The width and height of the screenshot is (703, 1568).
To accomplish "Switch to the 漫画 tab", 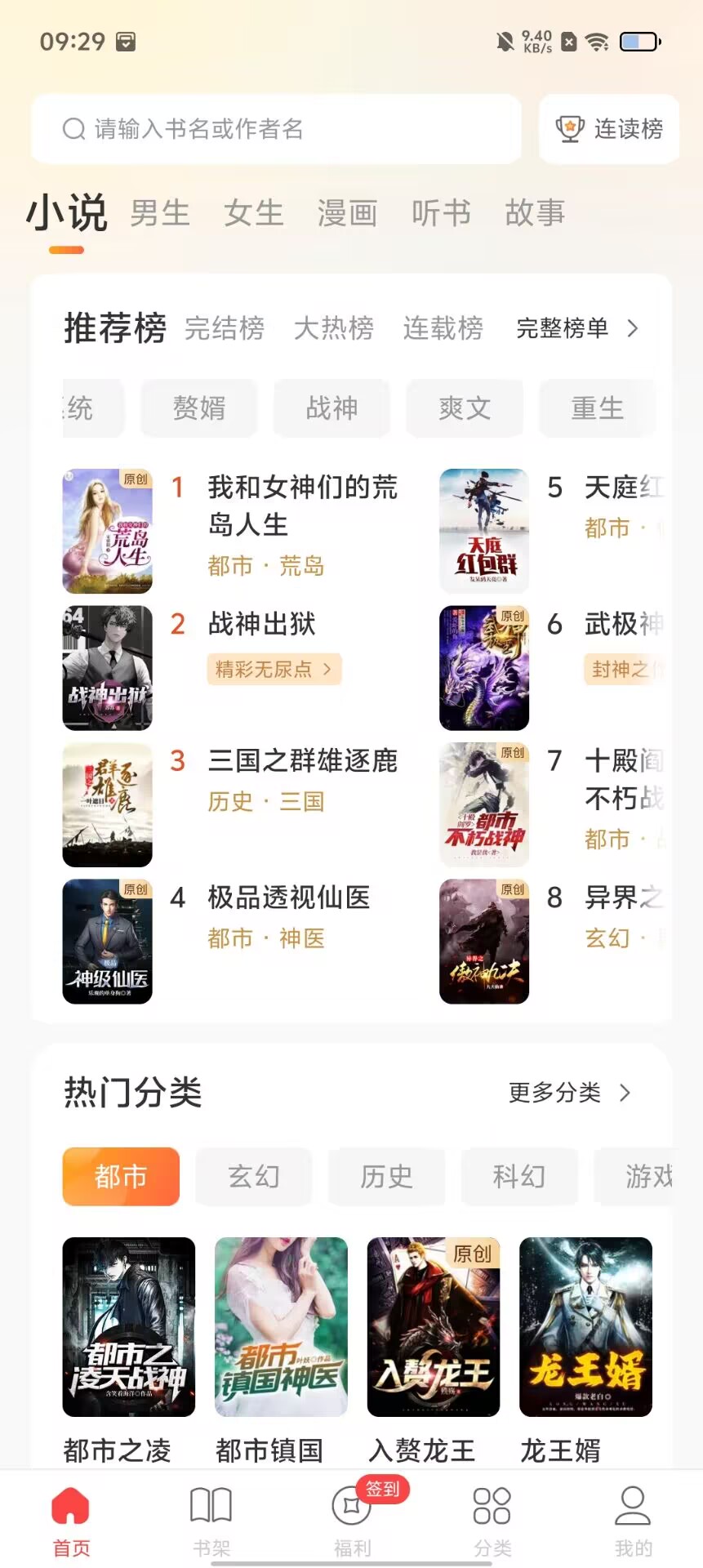I will click(x=348, y=213).
